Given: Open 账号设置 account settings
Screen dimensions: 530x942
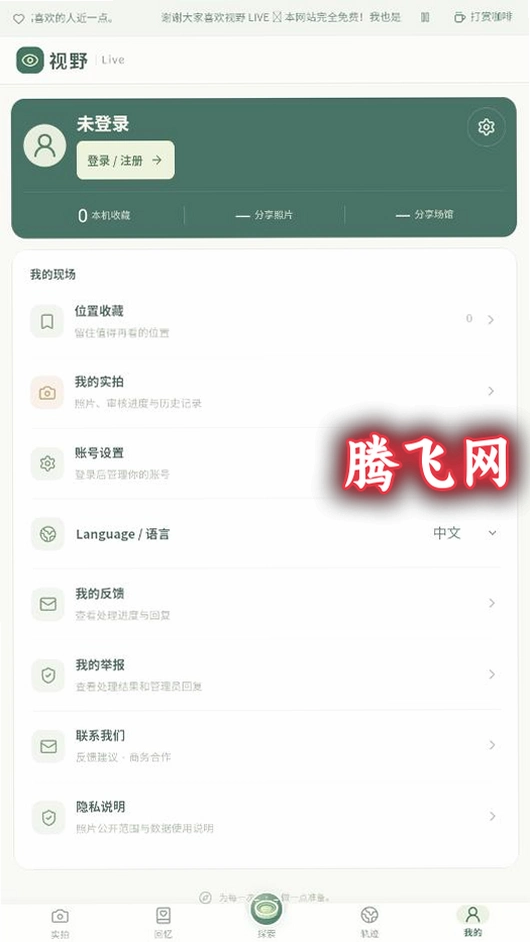Looking at the screenshot, I should tap(265, 463).
